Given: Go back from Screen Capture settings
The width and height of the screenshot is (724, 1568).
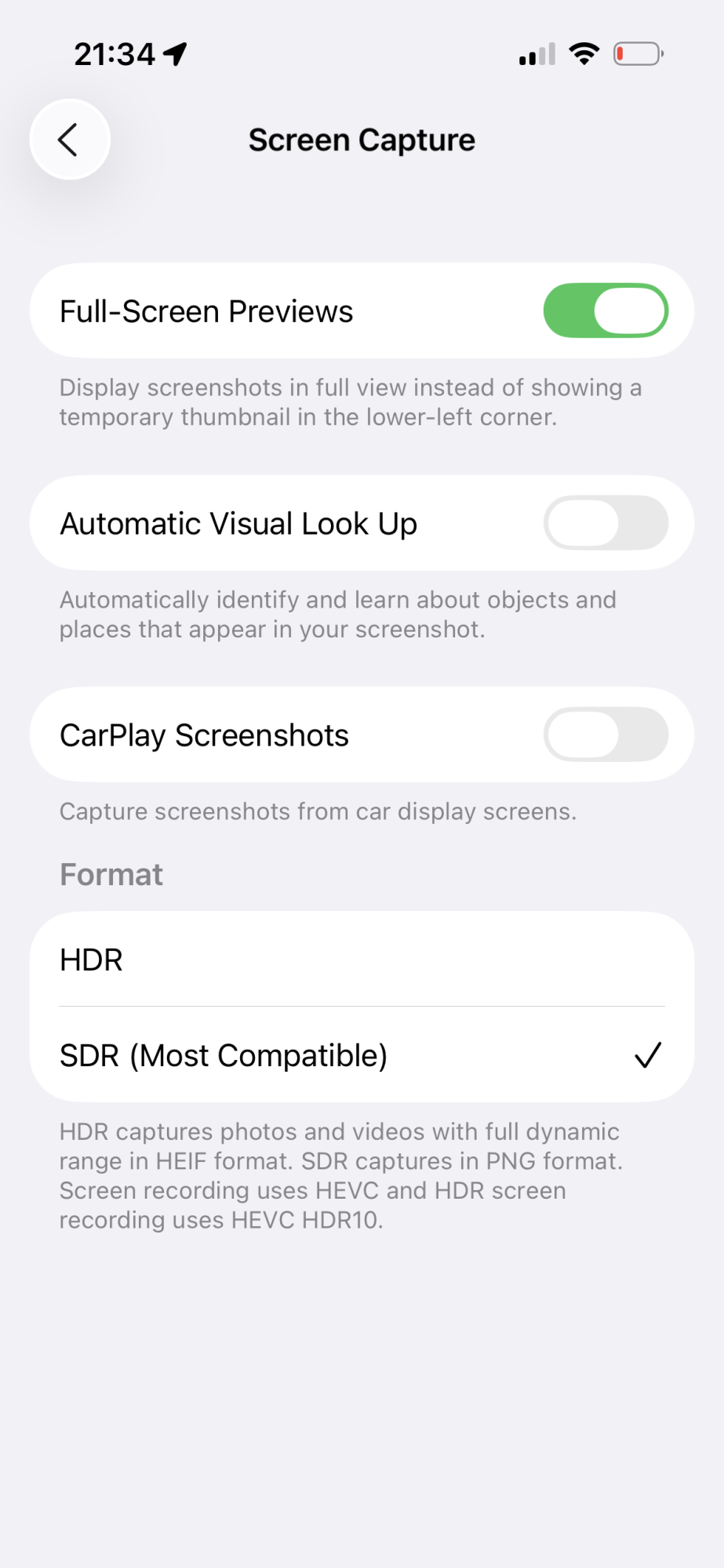Looking at the screenshot, I should tap(70, 140).
